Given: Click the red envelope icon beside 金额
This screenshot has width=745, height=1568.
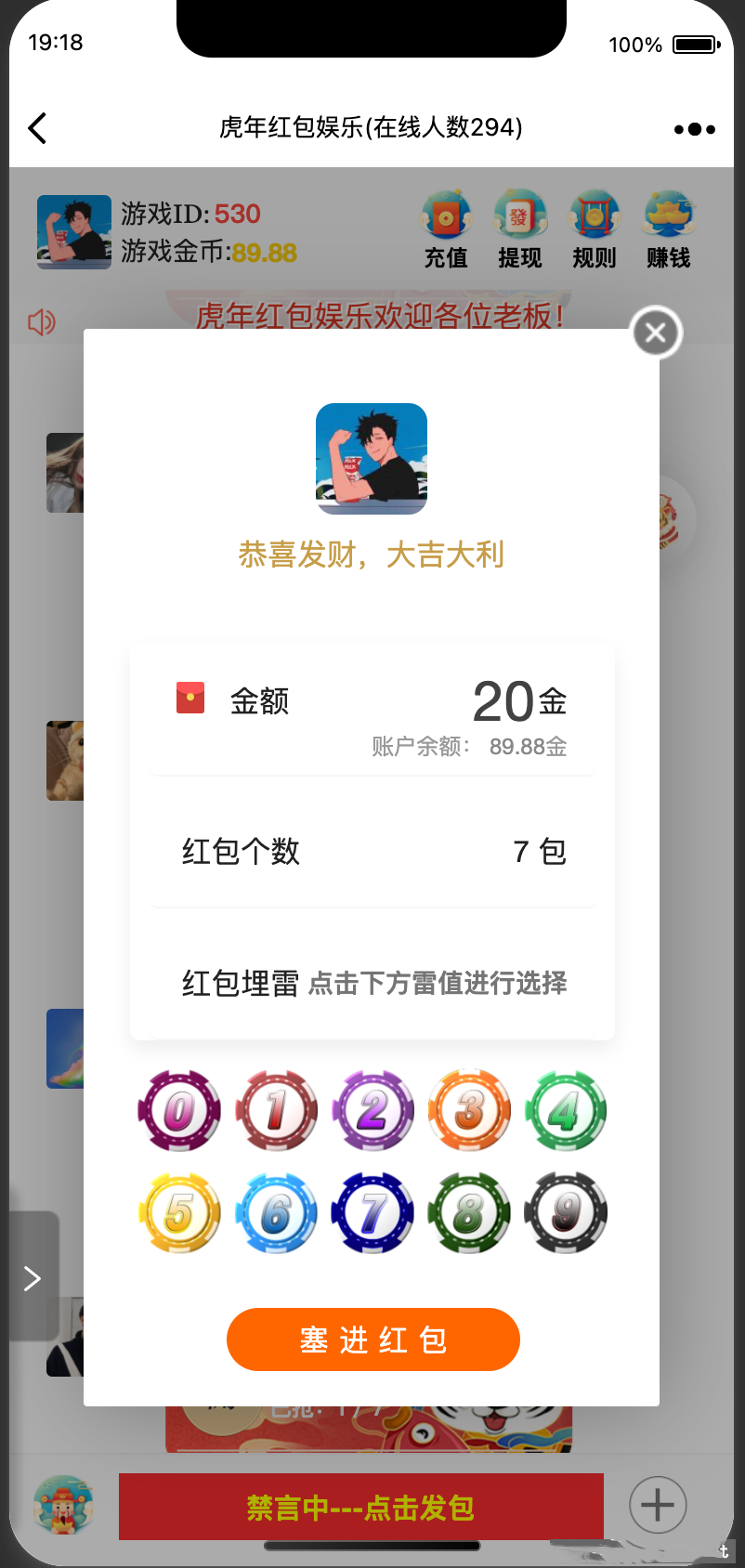Looking at the screenshot, I should [x=190, y=697].
